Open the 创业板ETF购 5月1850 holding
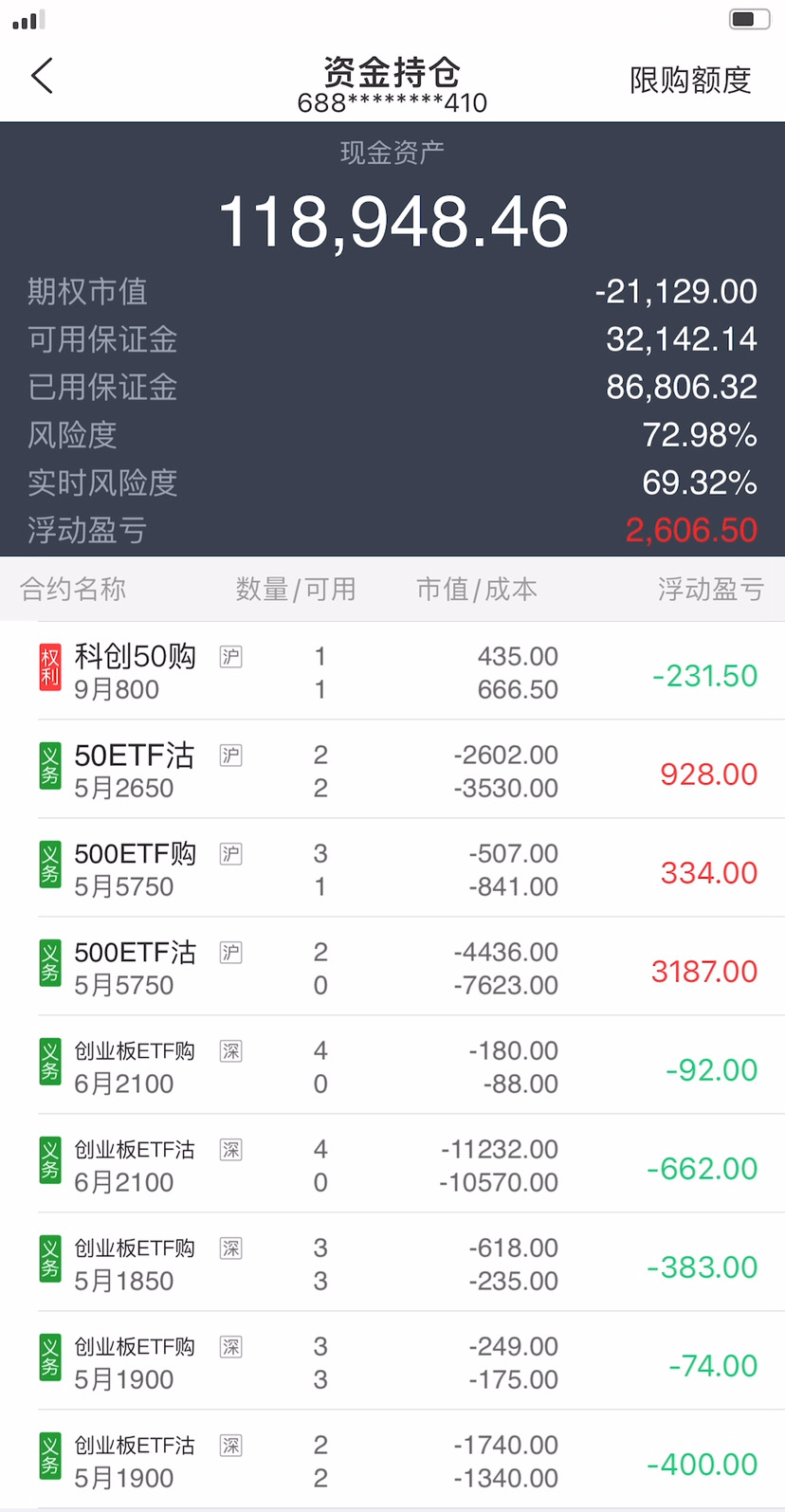Screen dimensions: 785x1512 tap(392, 1264)
